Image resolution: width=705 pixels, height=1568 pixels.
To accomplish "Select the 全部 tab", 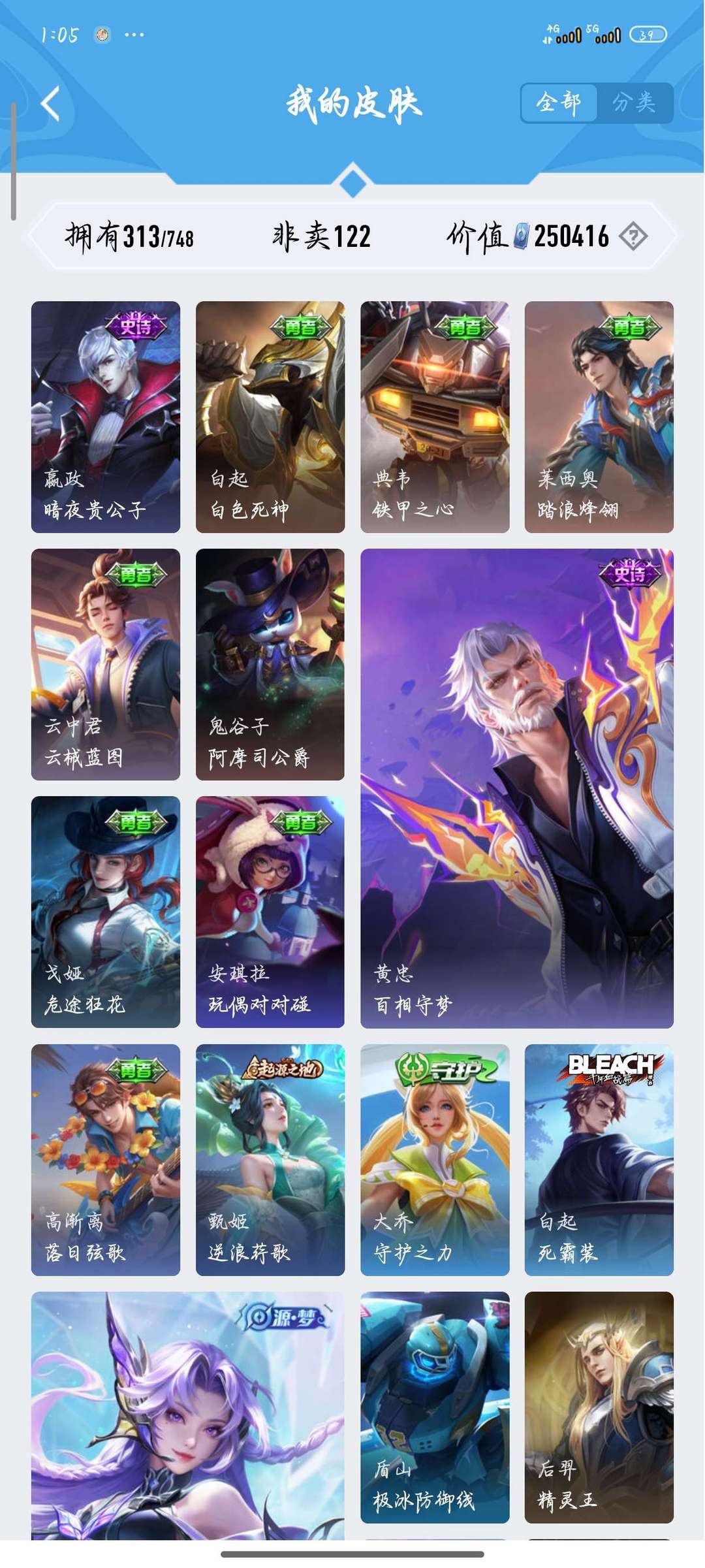I will click(x=559, y=103).
